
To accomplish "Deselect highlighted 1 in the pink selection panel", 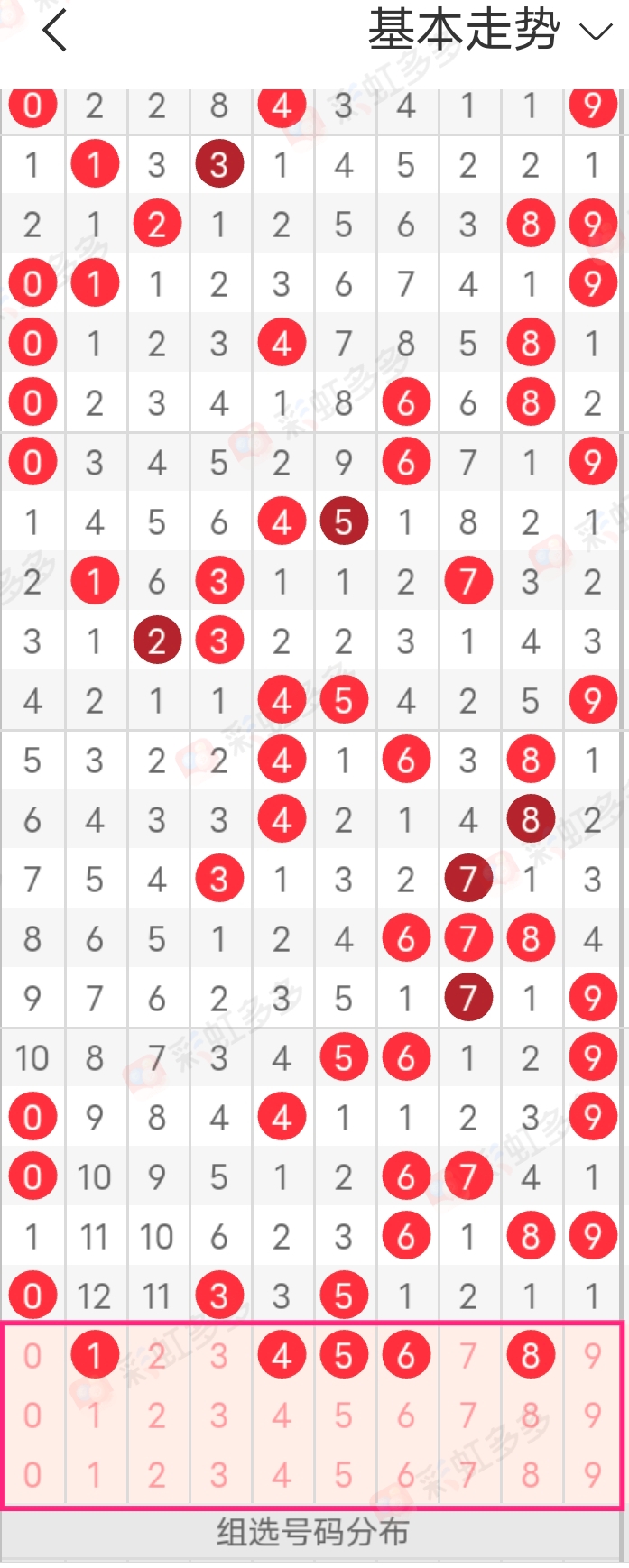I will pyautogui.click(x=95, y=1355).
